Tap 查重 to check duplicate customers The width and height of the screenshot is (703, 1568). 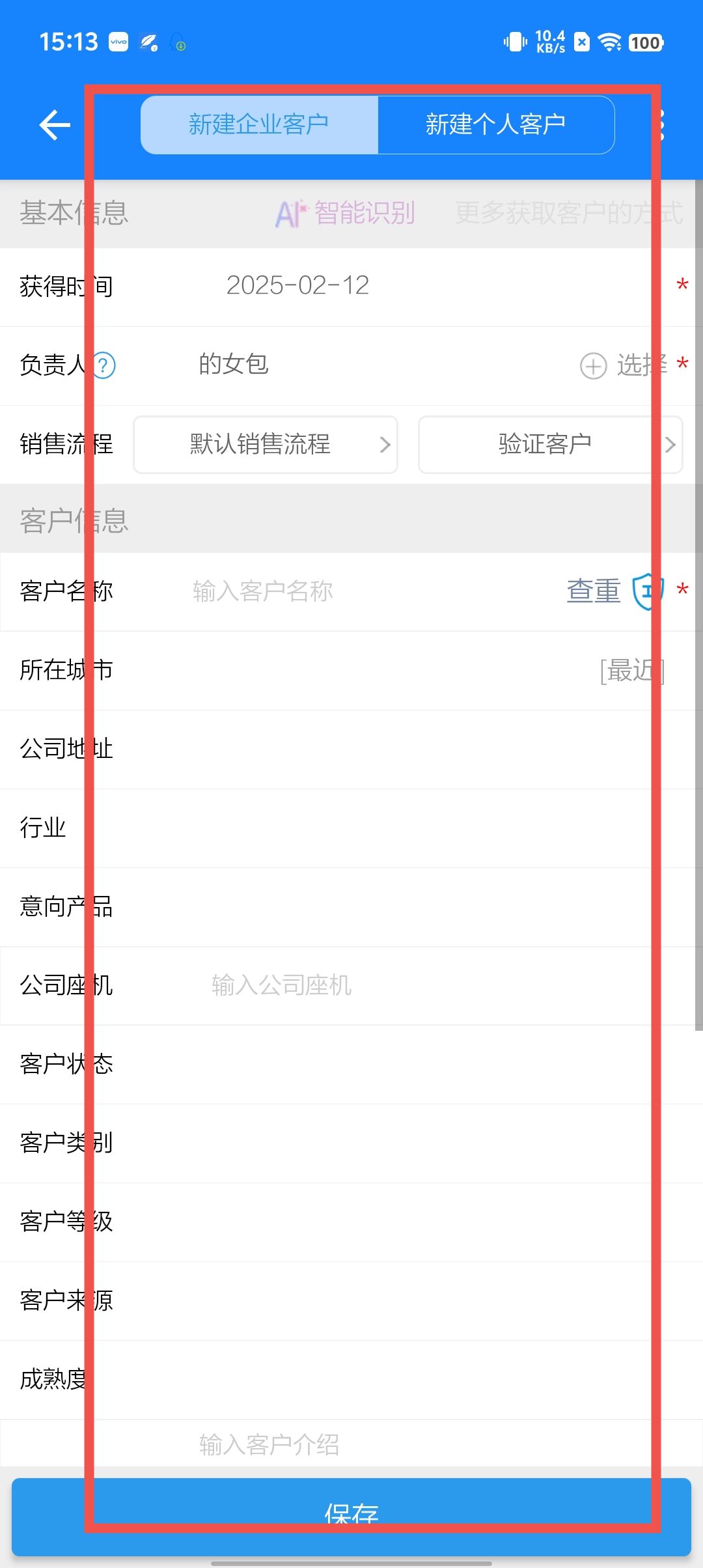pyautogui.click(x=594, y=591)
